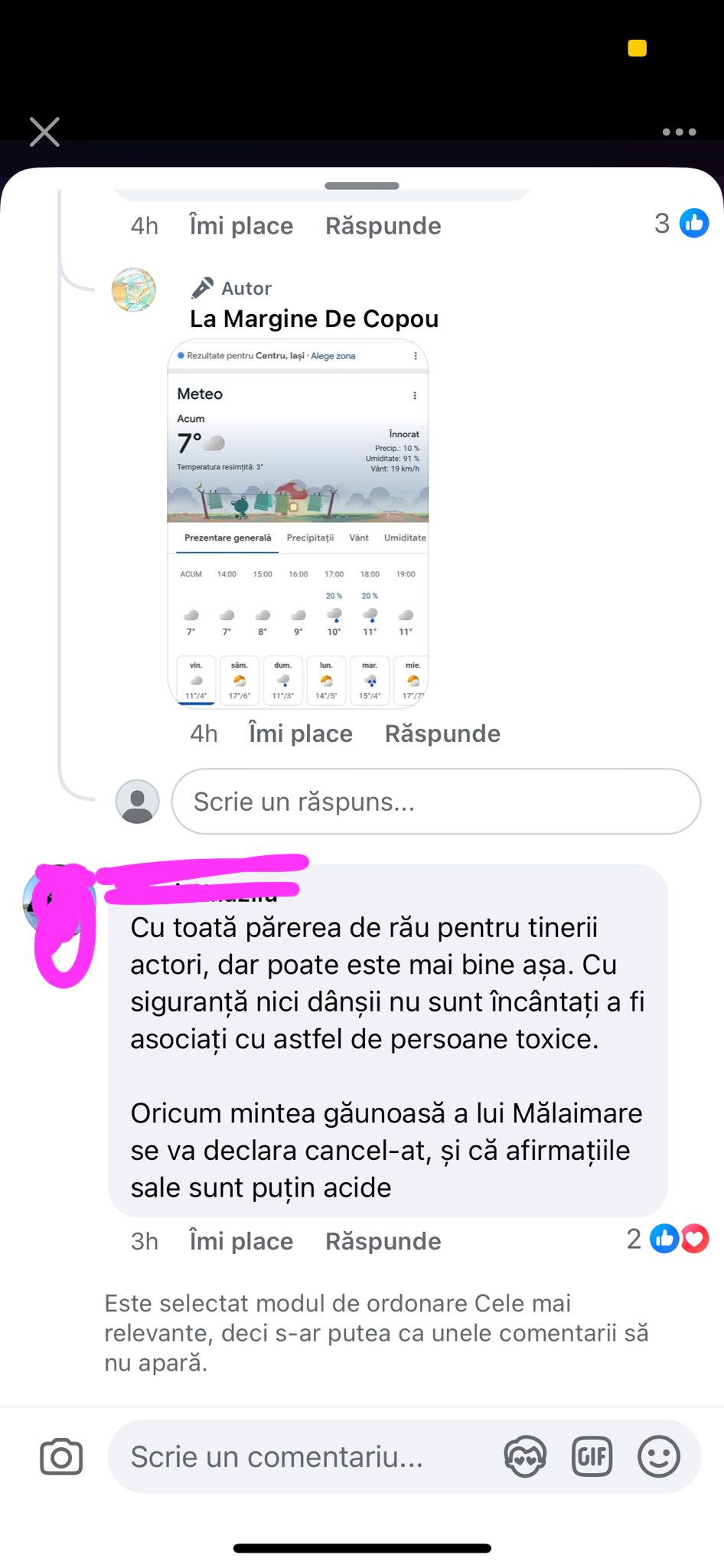Open La Margine De Copou's profile name

point(314,318)
